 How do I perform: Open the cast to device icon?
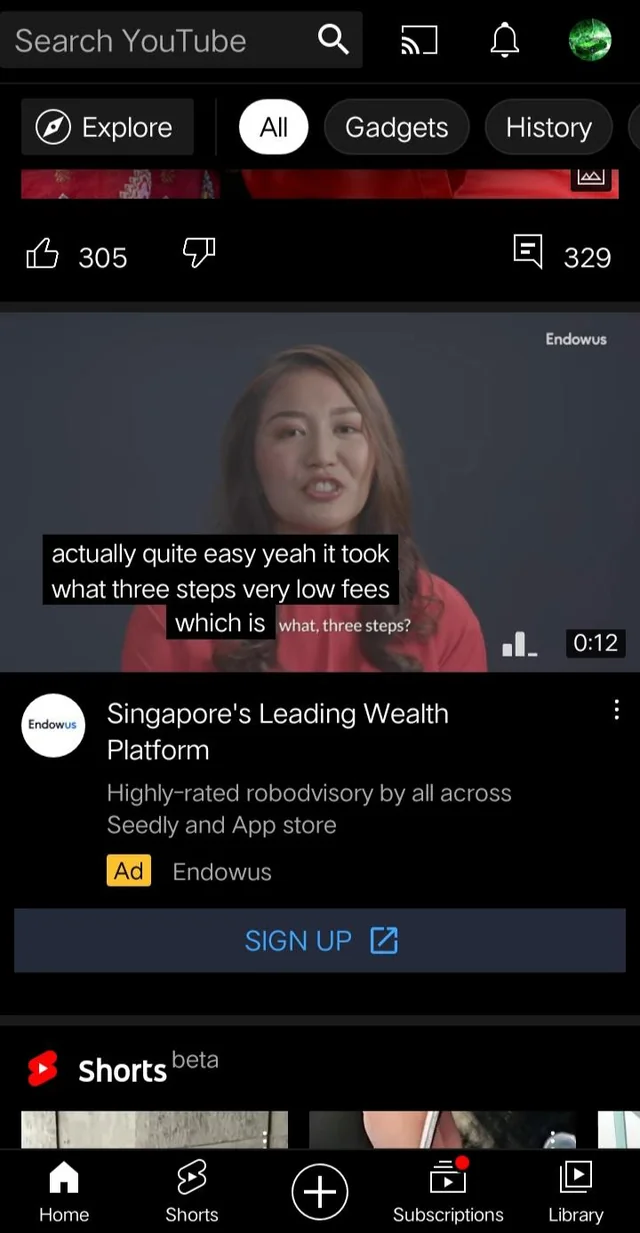pos(419,40)
